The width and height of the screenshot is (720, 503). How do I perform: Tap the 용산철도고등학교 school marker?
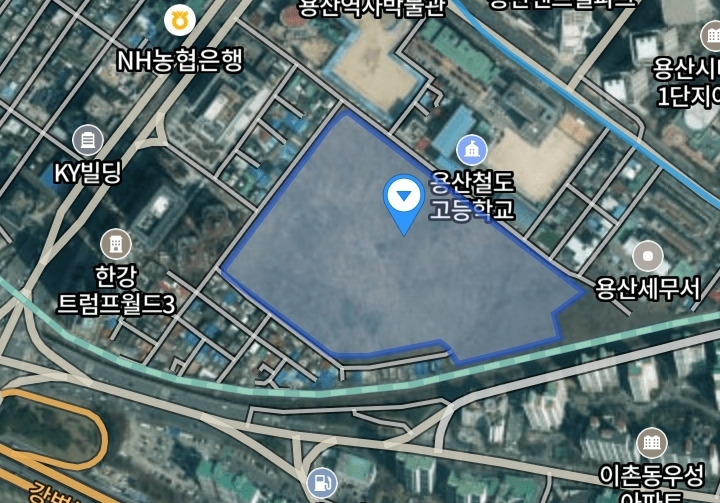tap(472, 150)
